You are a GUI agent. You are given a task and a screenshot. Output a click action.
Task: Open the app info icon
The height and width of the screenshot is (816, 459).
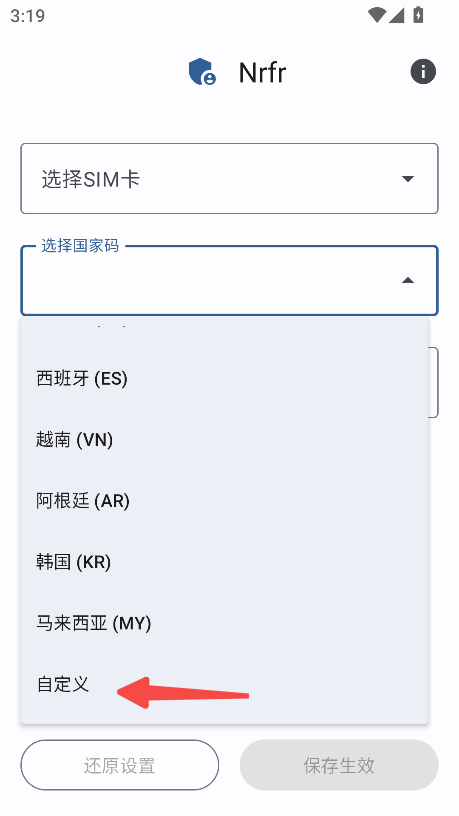point(423,71)
